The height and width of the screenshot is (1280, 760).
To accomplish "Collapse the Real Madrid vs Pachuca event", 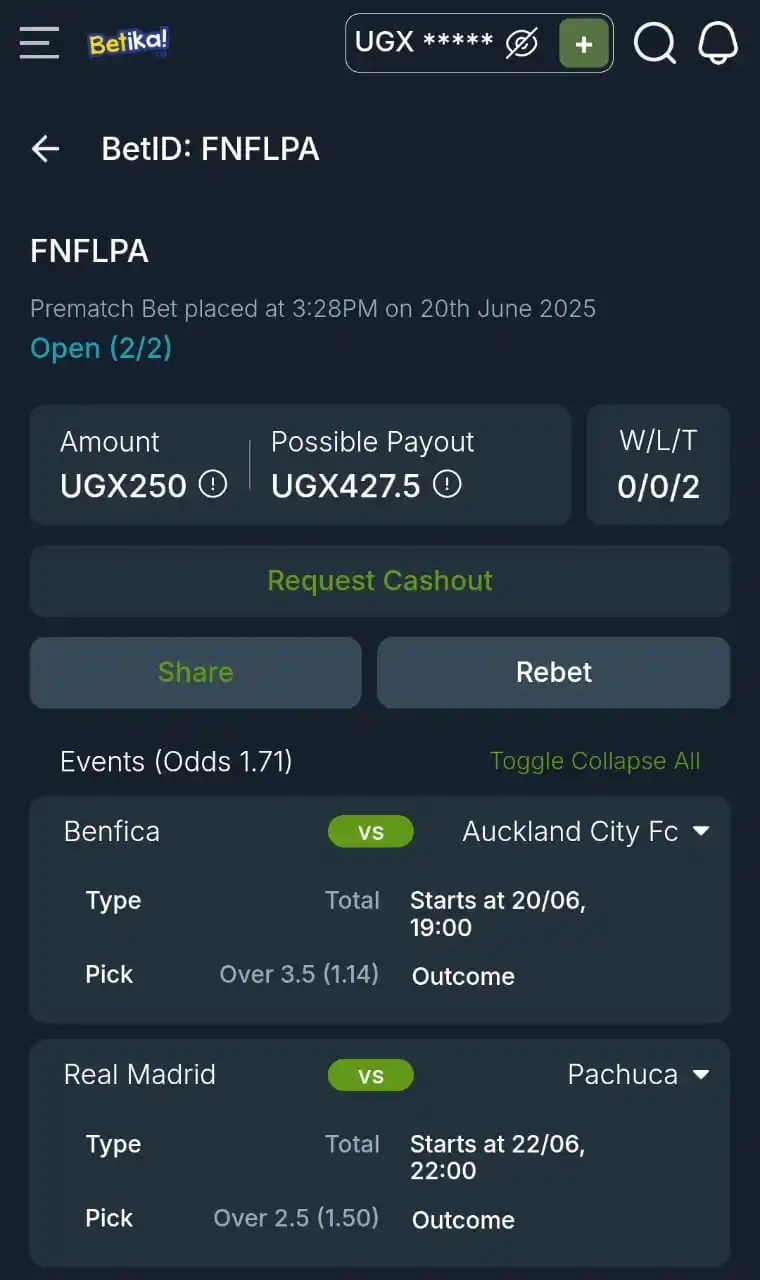I will 701,1075.
